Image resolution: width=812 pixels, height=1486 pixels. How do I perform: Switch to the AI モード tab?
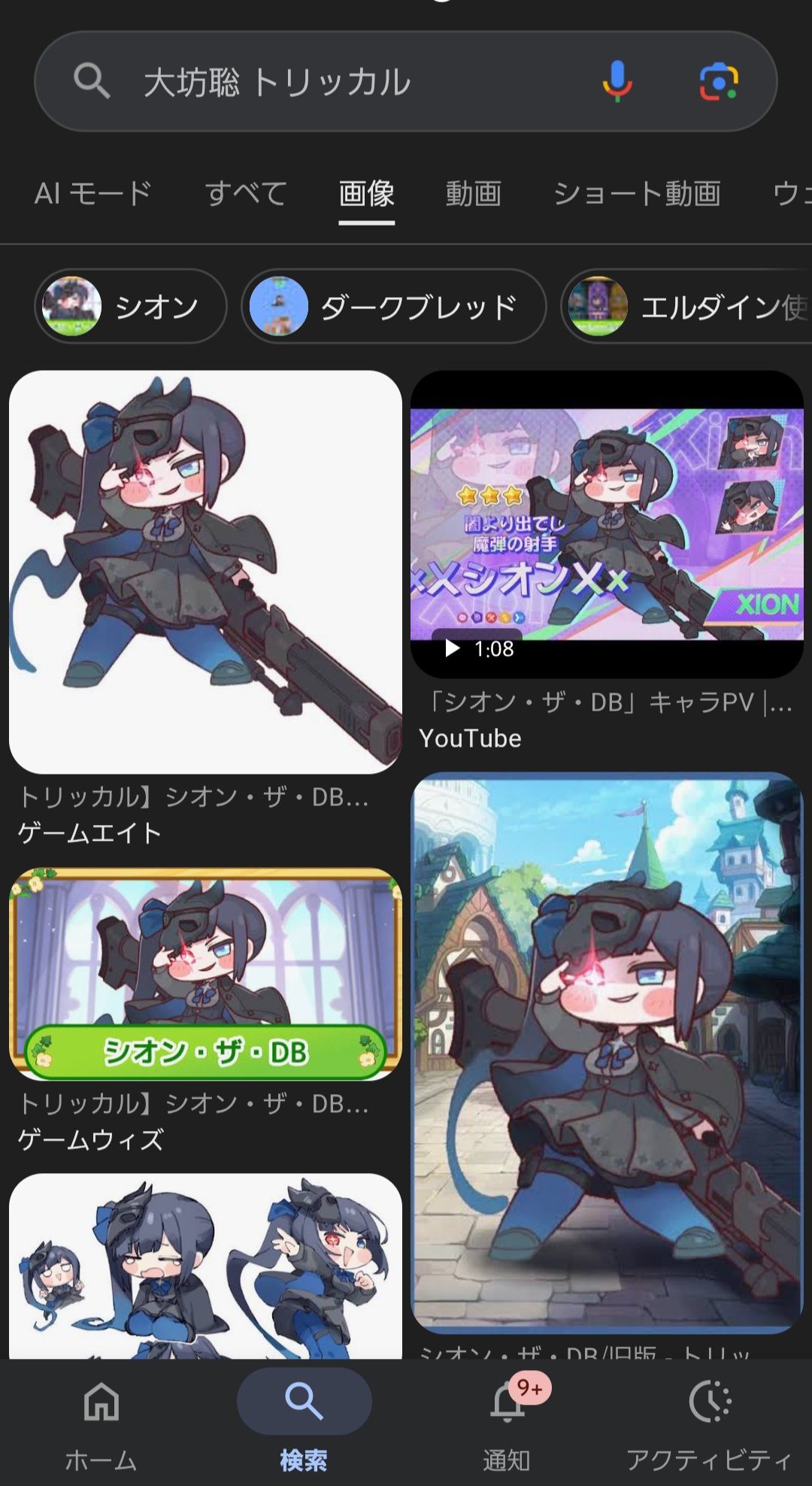(92, 194)
